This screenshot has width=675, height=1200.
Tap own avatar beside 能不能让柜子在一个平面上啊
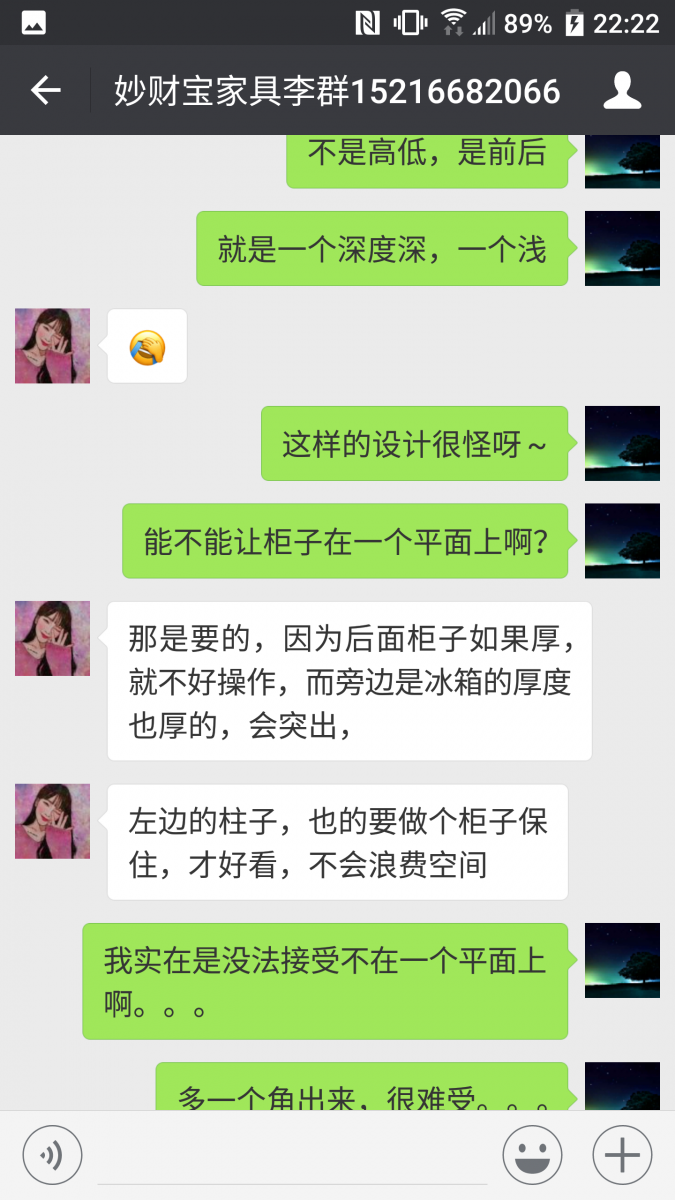622,540
